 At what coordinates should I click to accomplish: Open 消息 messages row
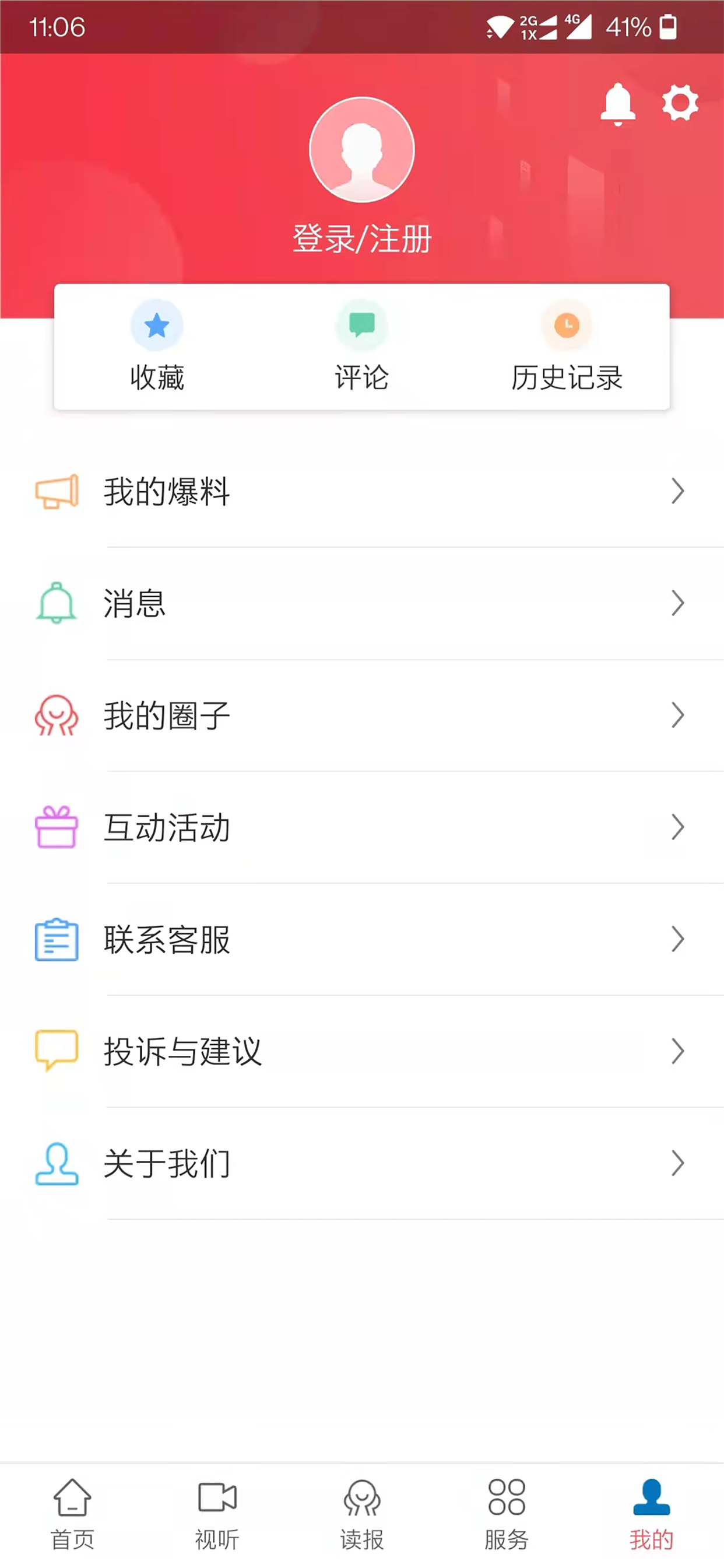pyautogui.click(x=362, y=603)
